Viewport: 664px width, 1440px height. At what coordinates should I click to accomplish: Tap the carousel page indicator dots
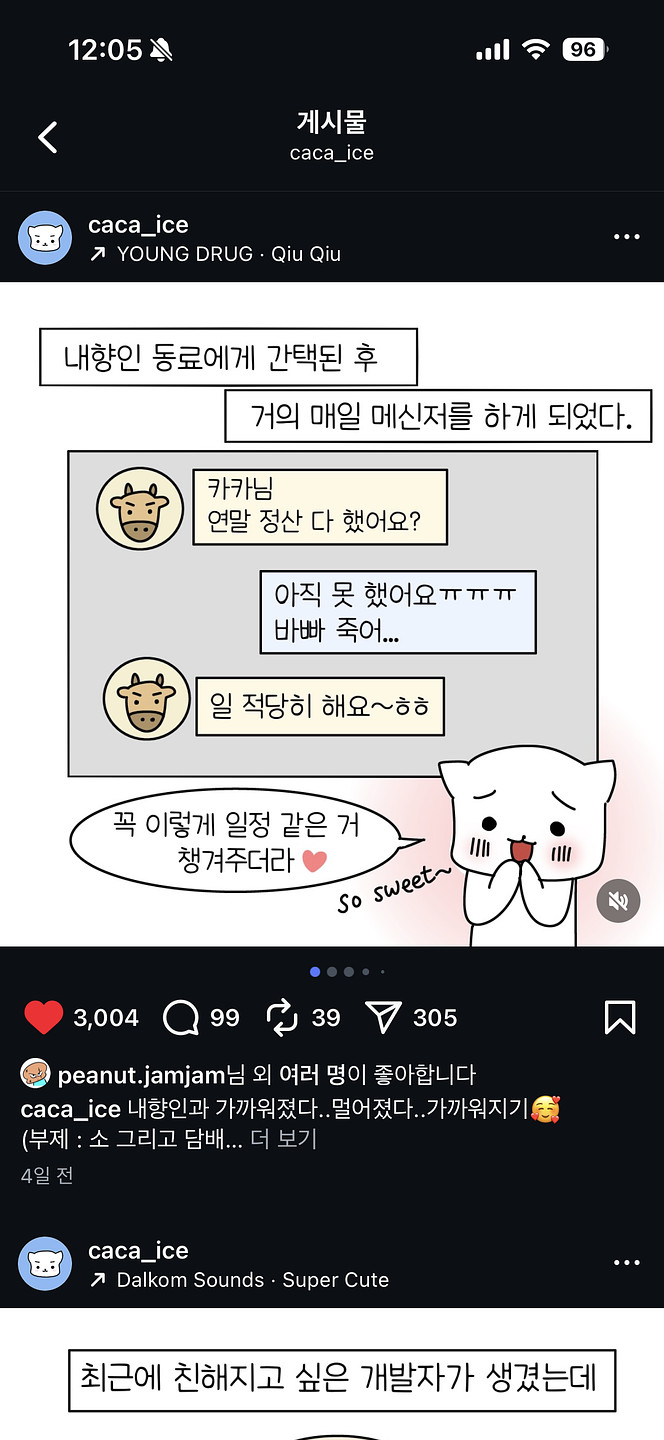pos(347,971)
